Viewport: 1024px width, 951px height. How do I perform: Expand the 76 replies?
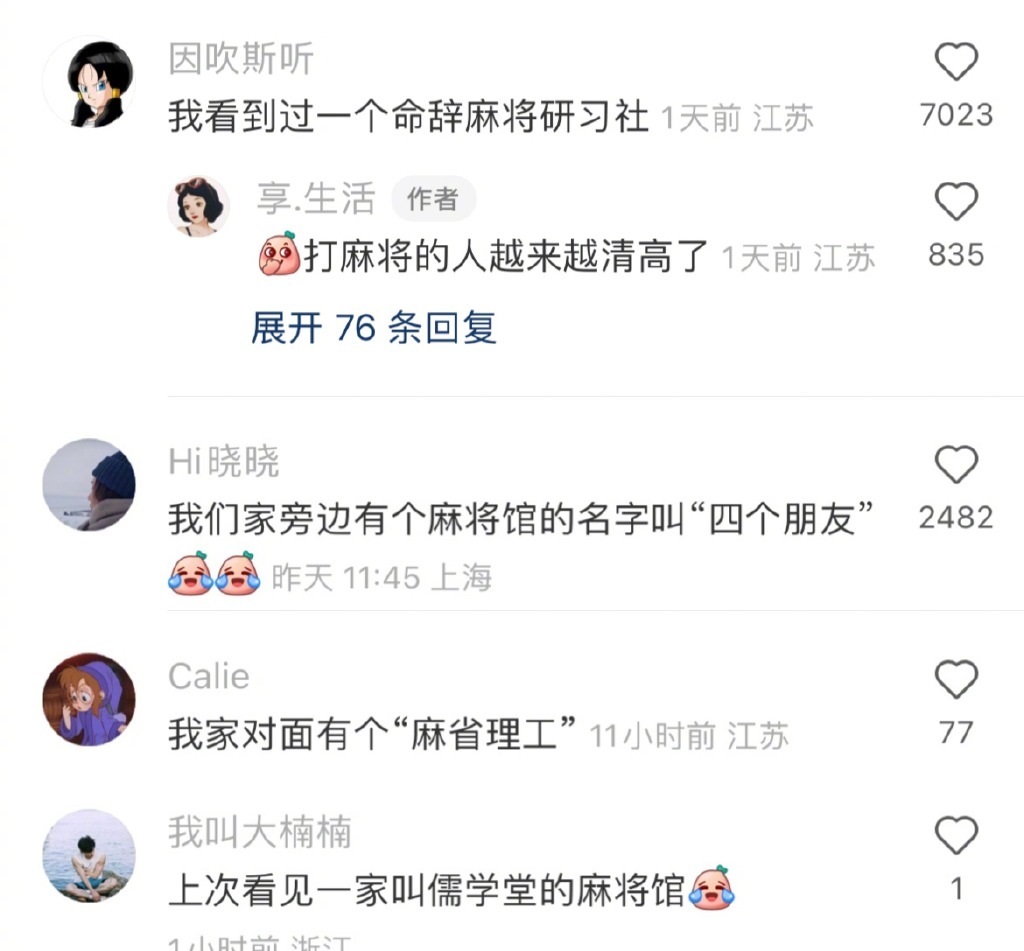[x=374, y=328]
